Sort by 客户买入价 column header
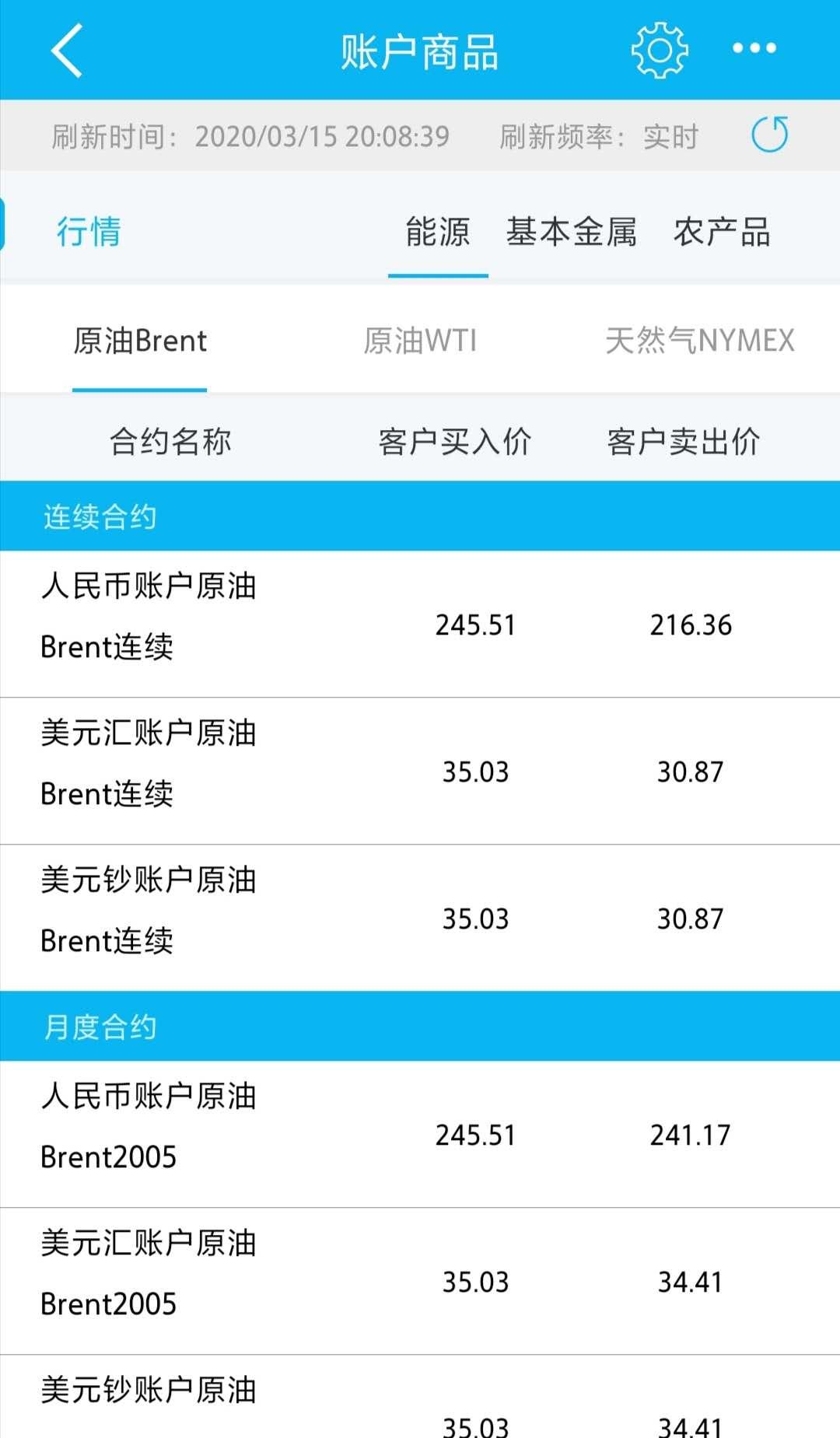This screenshot has height=1438, width=840. 455,439
